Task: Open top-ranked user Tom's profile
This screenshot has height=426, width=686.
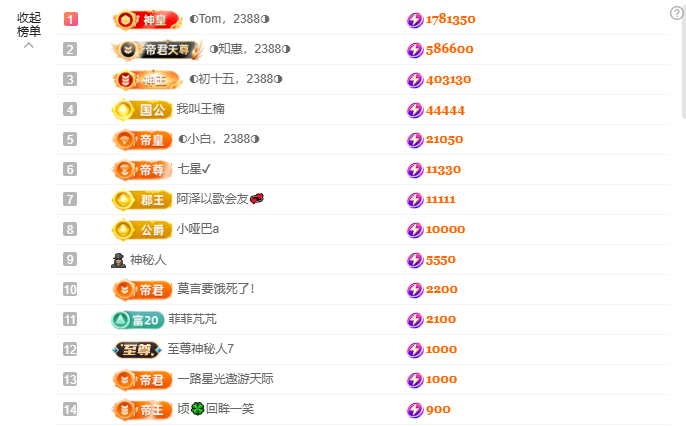Action: point(228,20)
